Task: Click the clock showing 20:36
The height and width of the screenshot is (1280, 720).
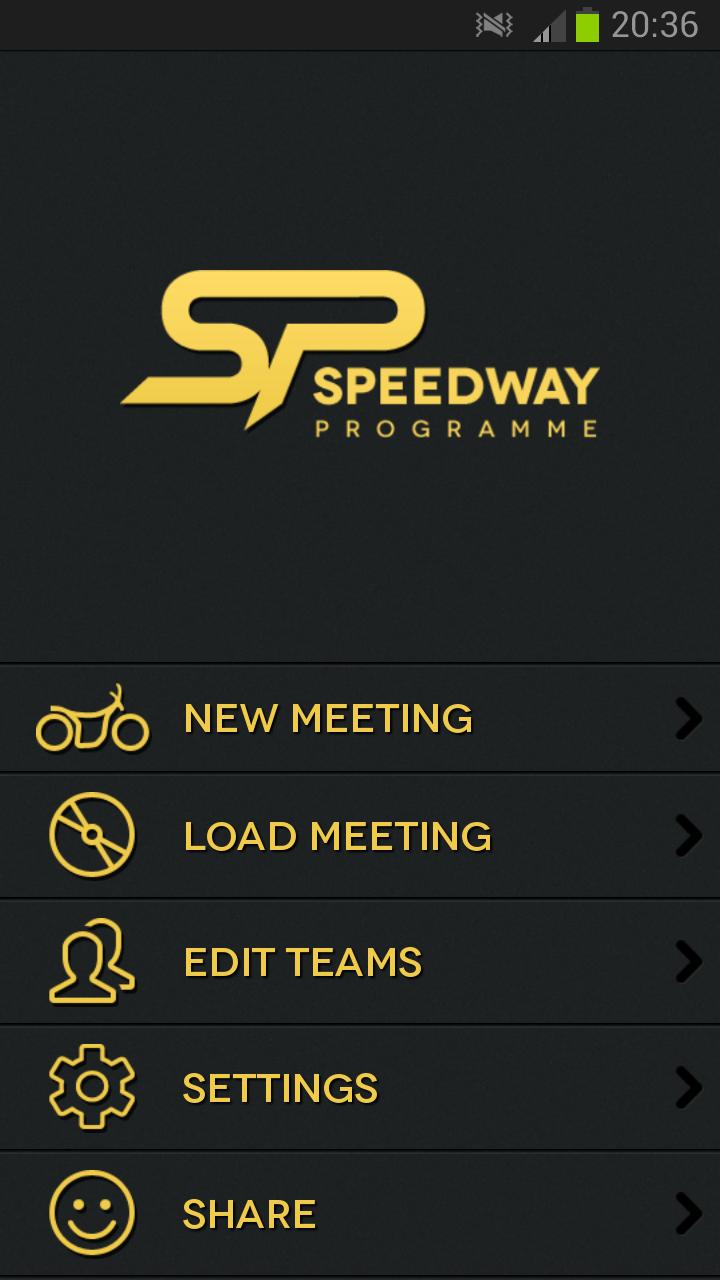Action: pyautogui.click(x=655, y=27)
